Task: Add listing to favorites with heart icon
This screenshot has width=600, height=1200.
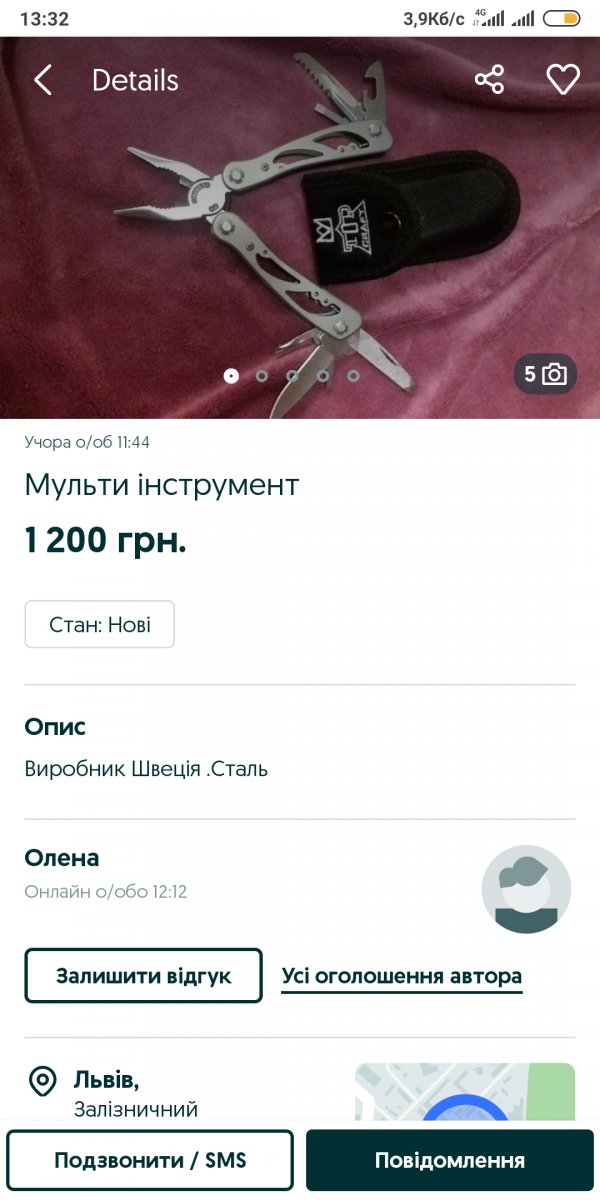Action: click(x=563, y=80)
